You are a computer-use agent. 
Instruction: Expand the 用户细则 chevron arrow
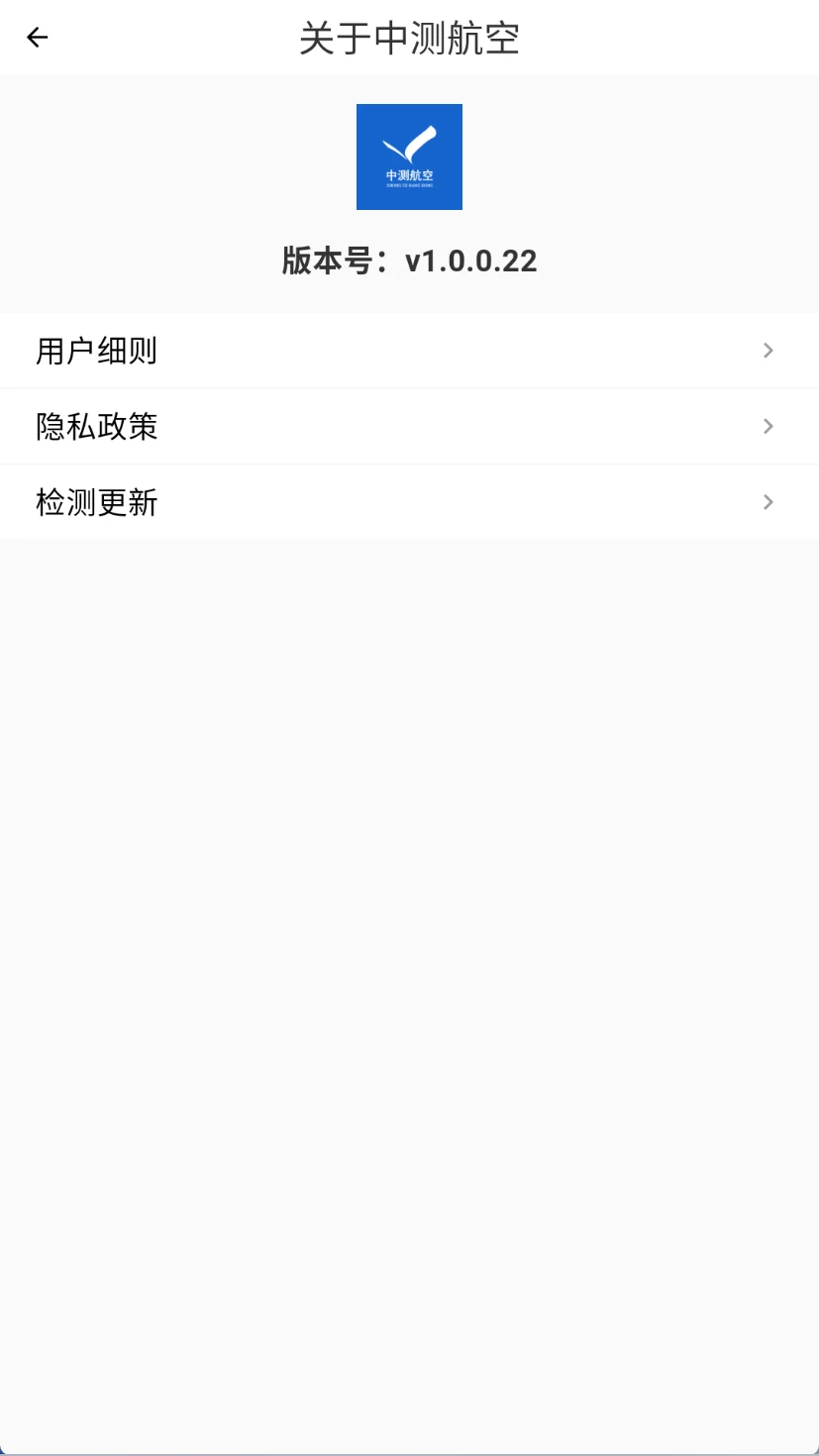coord(768,351)
